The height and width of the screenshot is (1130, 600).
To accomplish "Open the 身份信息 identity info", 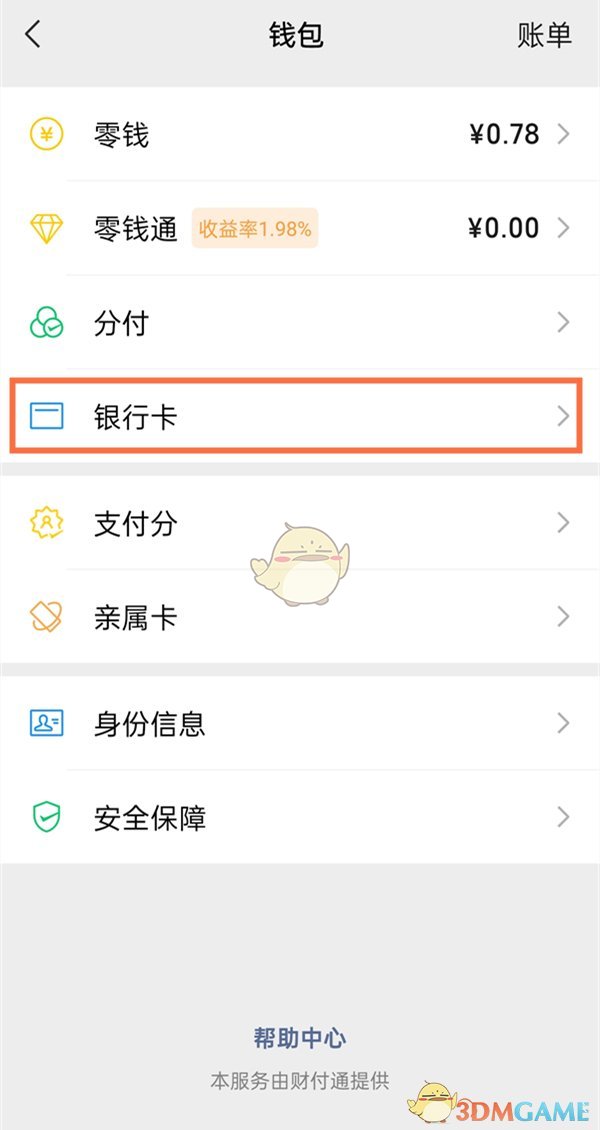I will pos(300,723).
